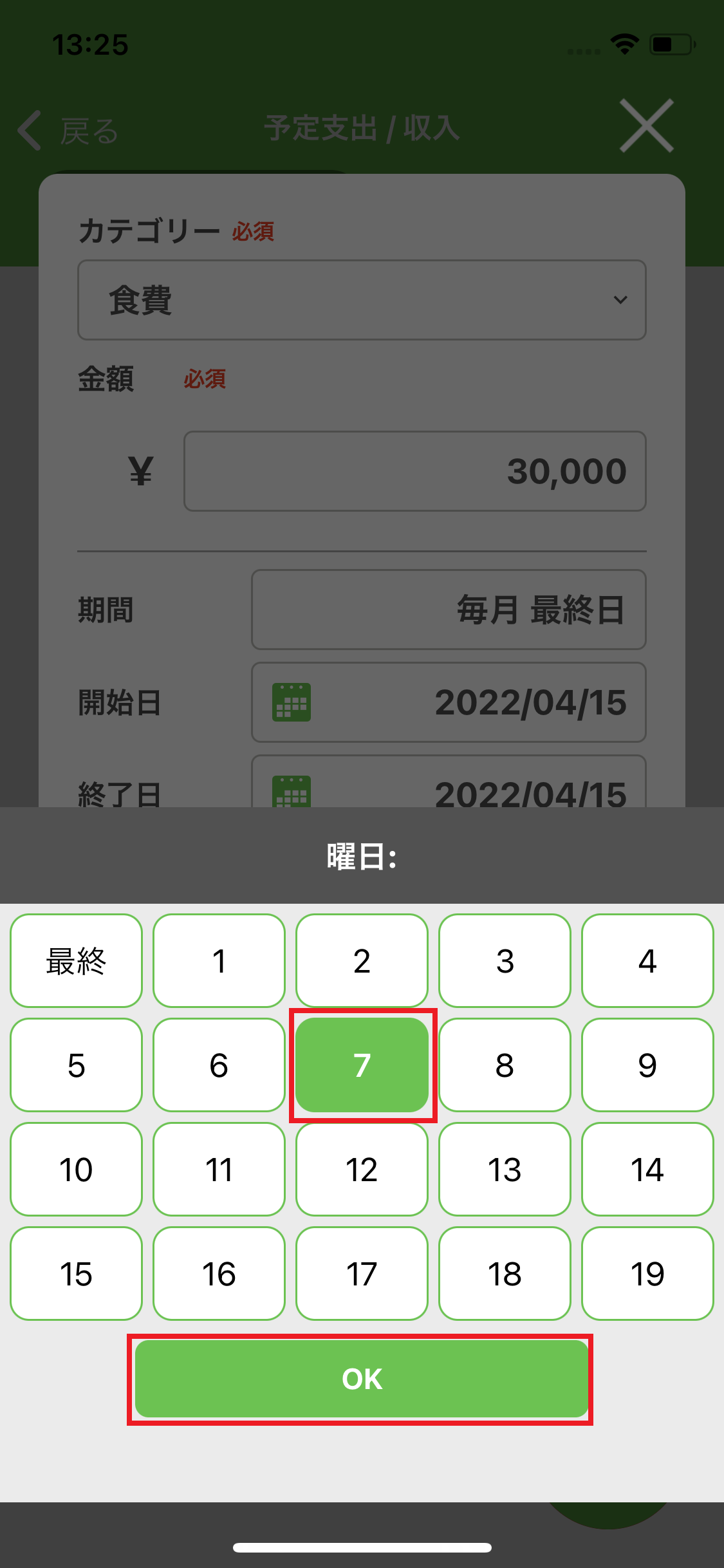The height and width of the screenshot is (1568, 724).
Task: Select day 2
Action: 362,960
